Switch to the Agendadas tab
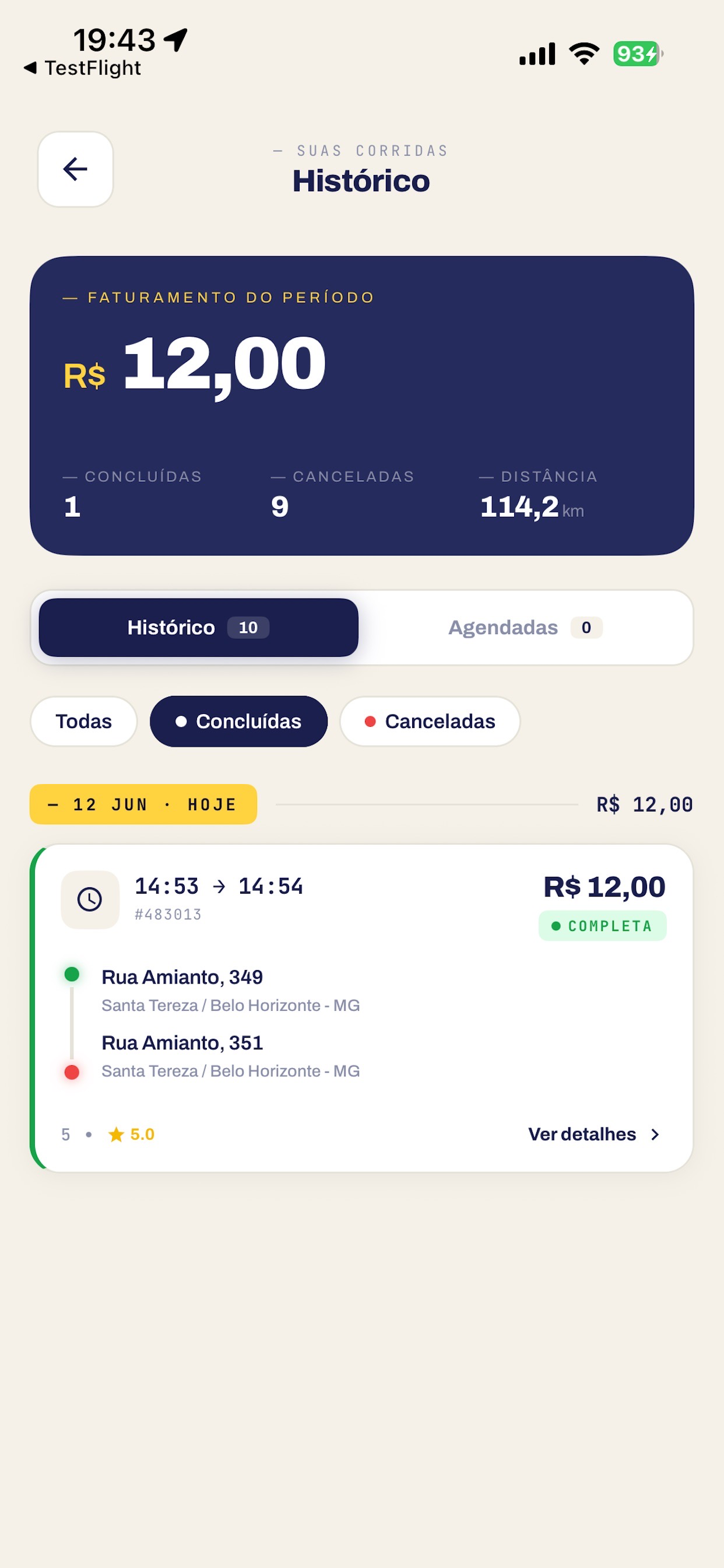Image resolution: width=724 pixels, height=1568 pixels. (x=525, y=628)
